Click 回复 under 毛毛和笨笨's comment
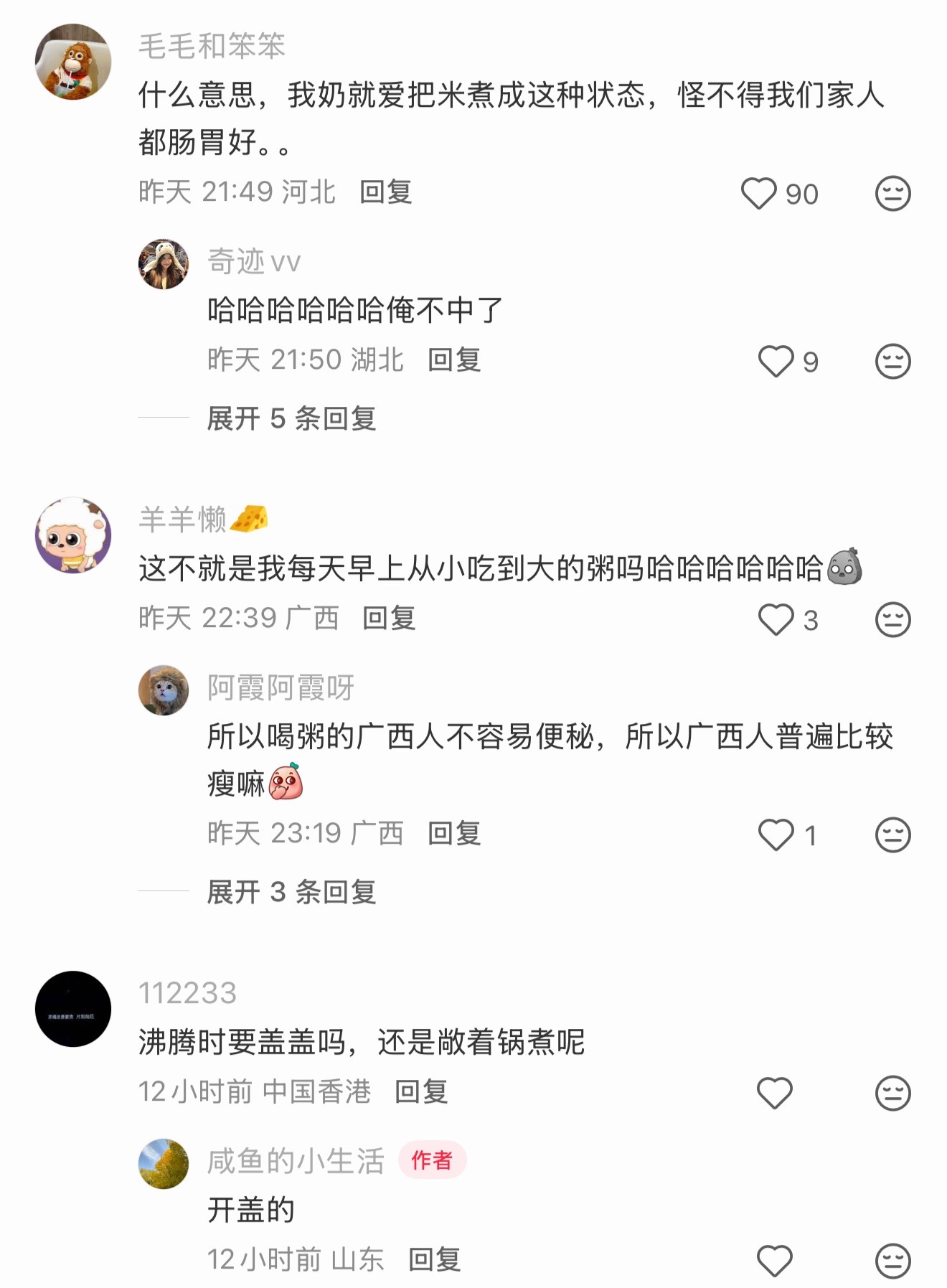Screen dimensions: 947x1288 (x=385, y=192)
